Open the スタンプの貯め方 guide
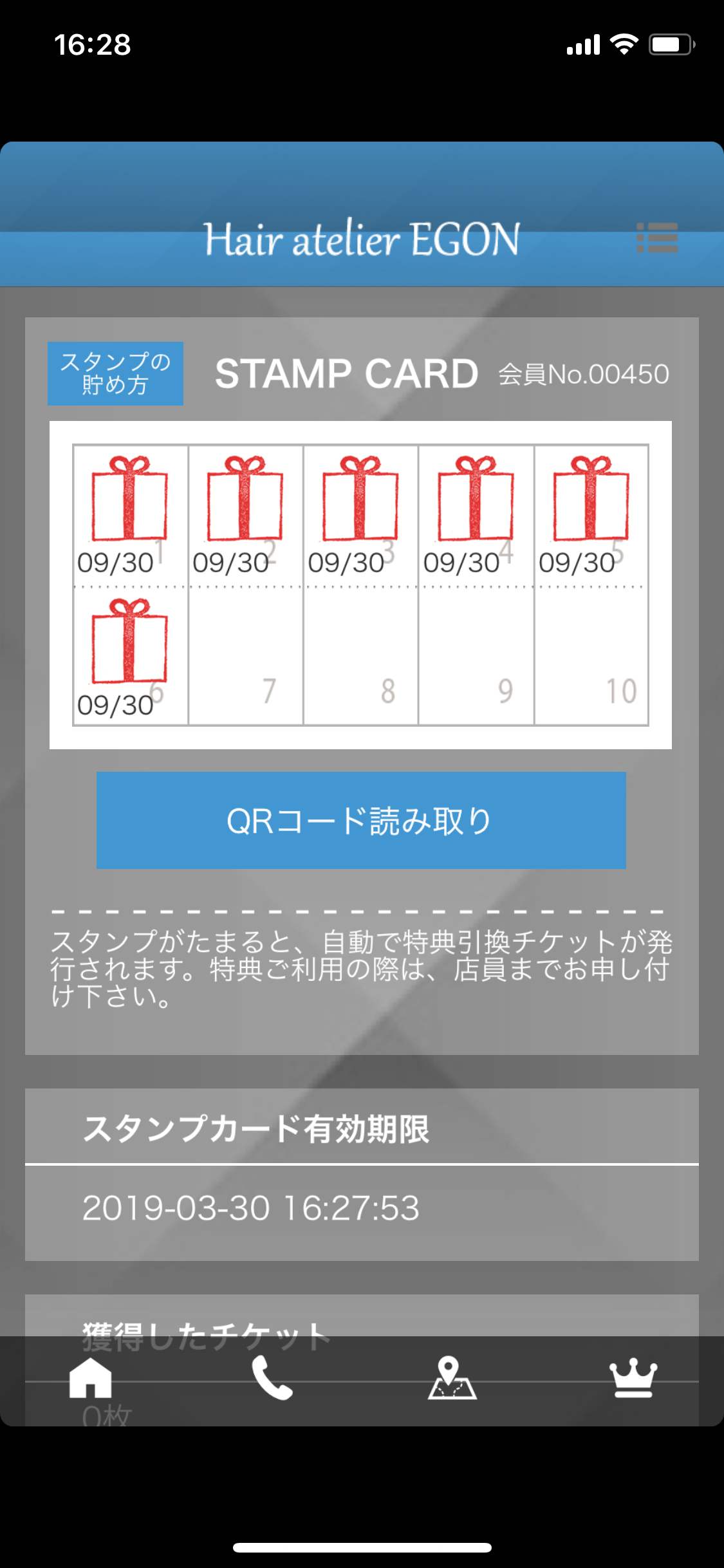The image size is (724, 1568). pos(115,373)
